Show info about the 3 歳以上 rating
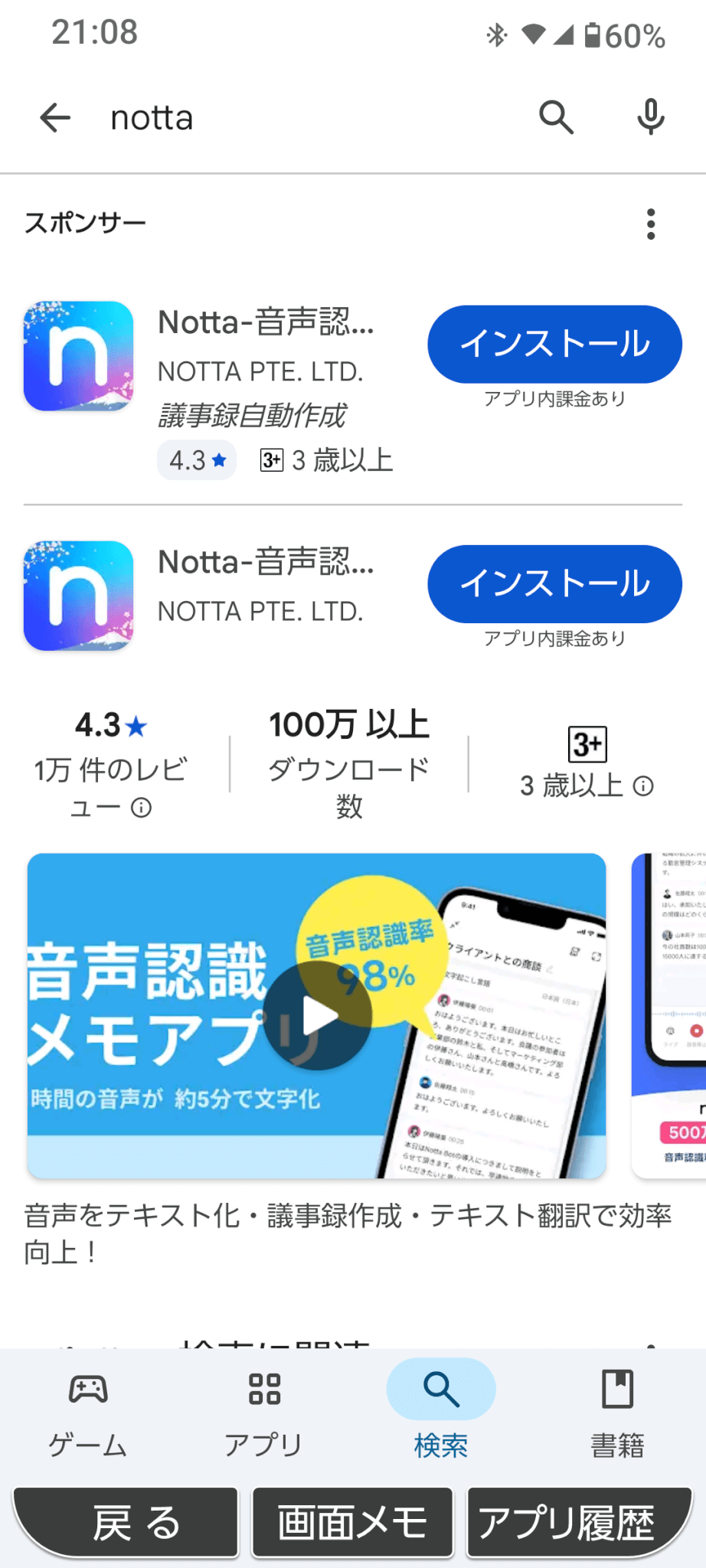 coord(644,786)
